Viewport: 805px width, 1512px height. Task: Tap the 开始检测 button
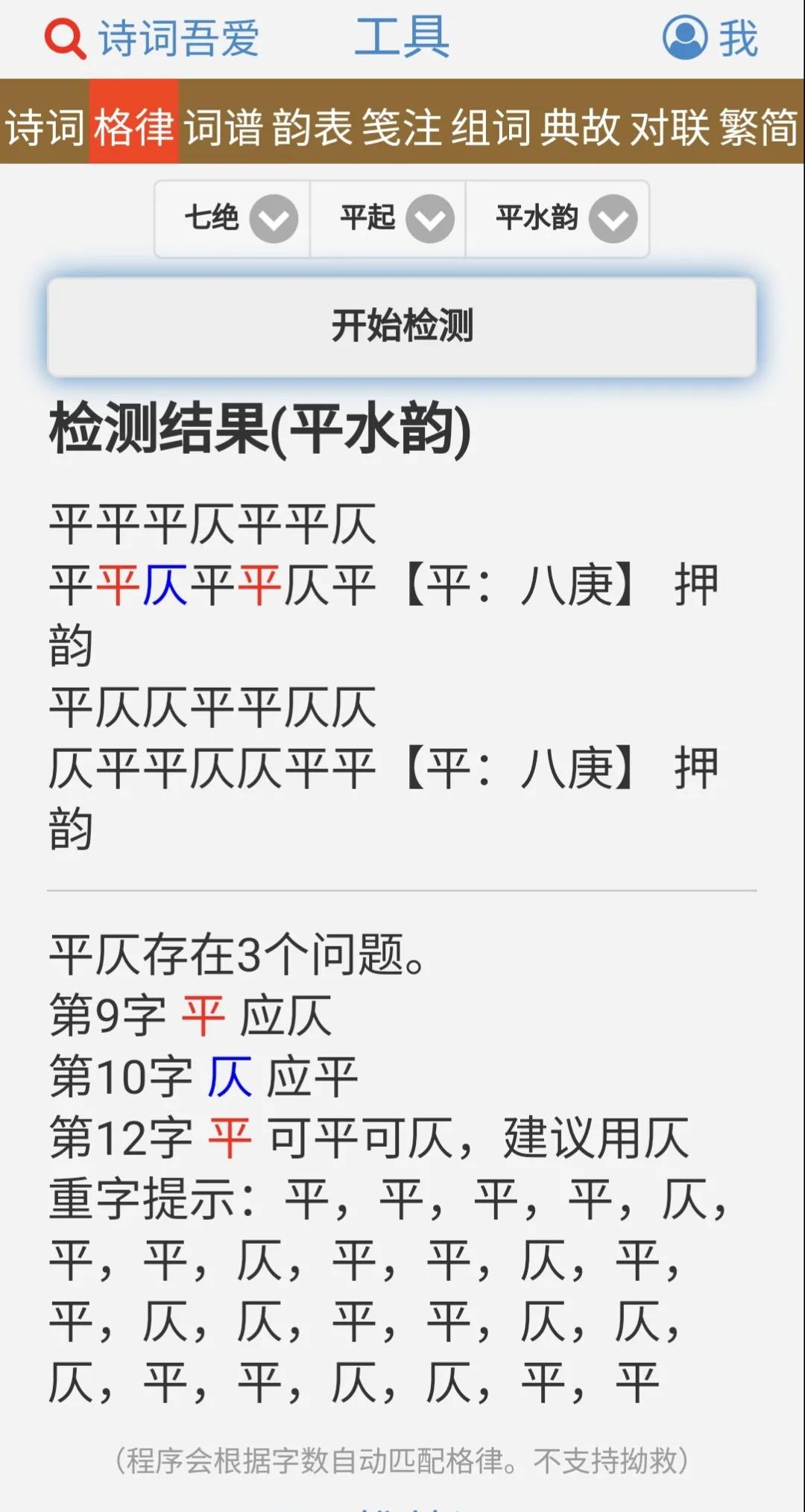click(402, 326)
